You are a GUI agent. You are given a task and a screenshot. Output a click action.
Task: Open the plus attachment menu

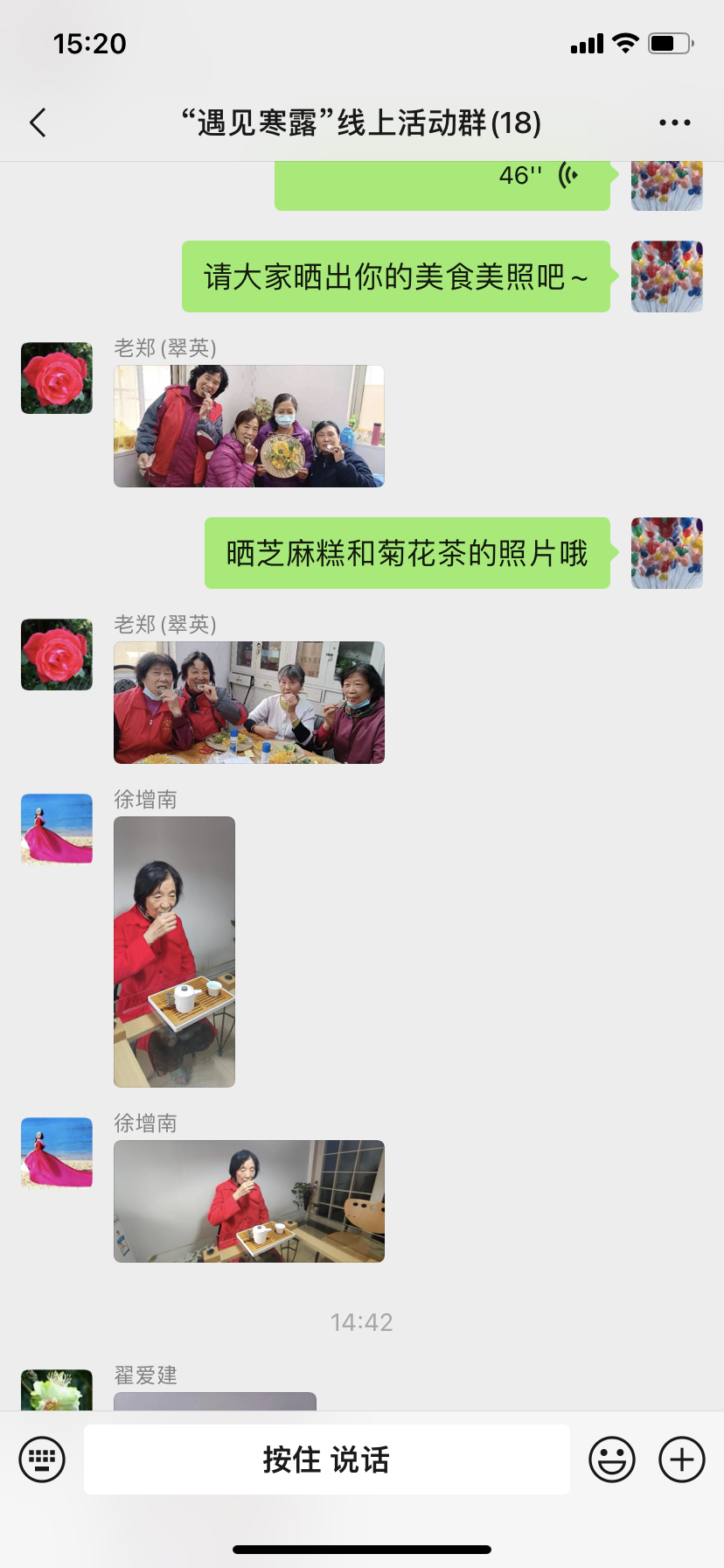pyautogui.click(x=682, y=1459)
